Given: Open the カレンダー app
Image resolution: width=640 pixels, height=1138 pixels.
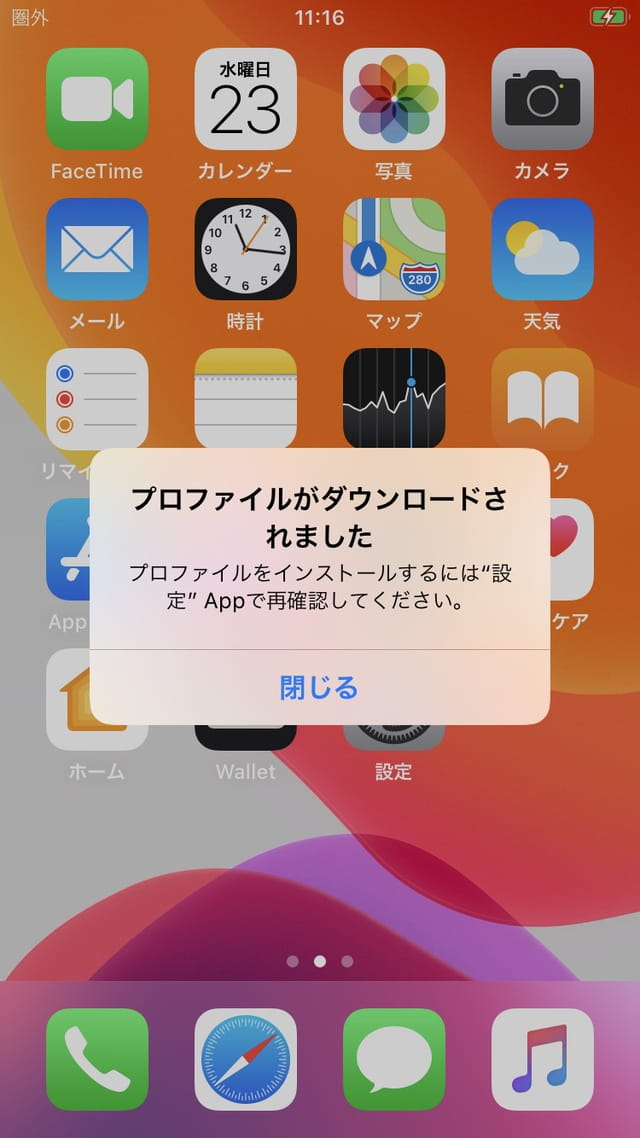Looking at the screenshot, I should coord(245,99).
